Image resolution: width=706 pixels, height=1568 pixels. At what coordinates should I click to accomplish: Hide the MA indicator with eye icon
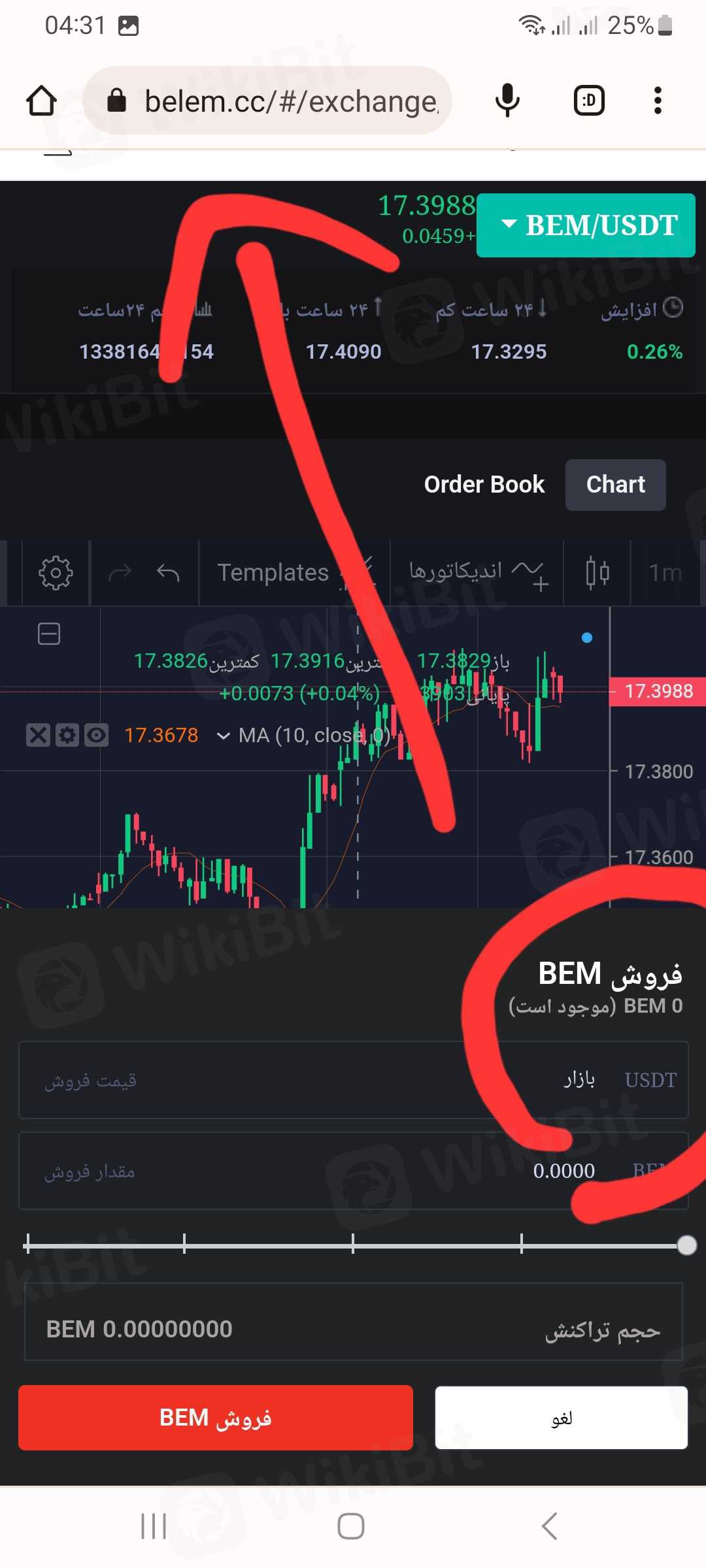tap(96, 735)
